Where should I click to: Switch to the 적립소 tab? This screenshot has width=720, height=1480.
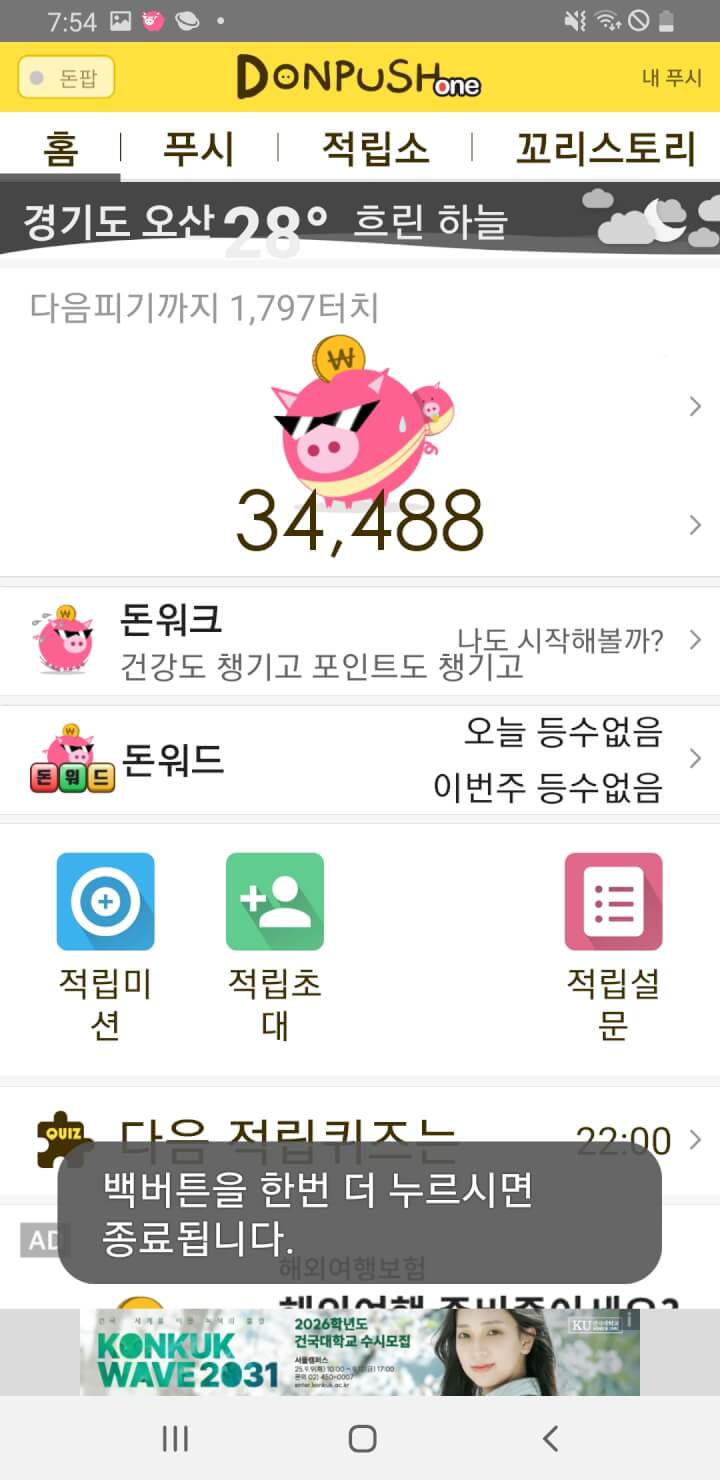375,149
